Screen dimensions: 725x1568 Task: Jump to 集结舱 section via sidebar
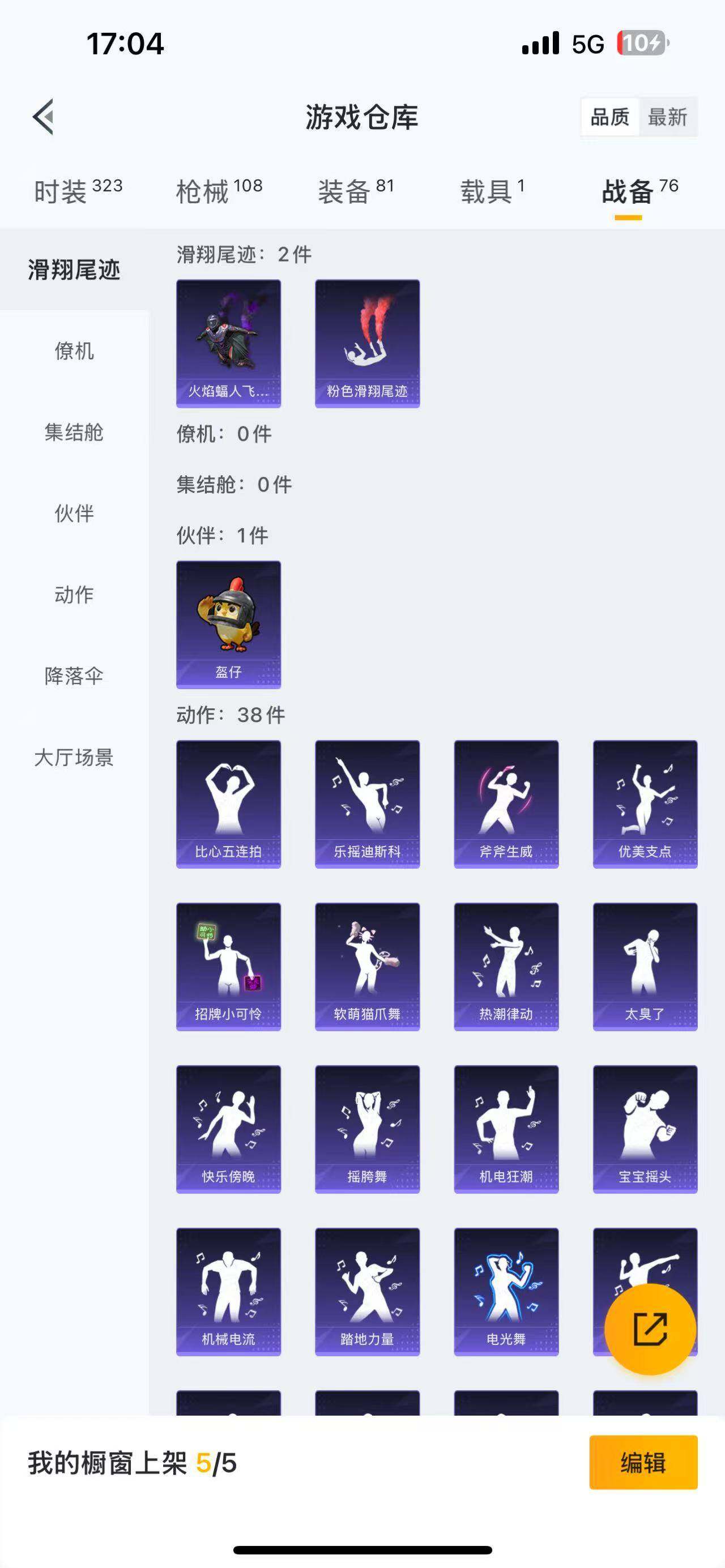click(x=75, y=433)
